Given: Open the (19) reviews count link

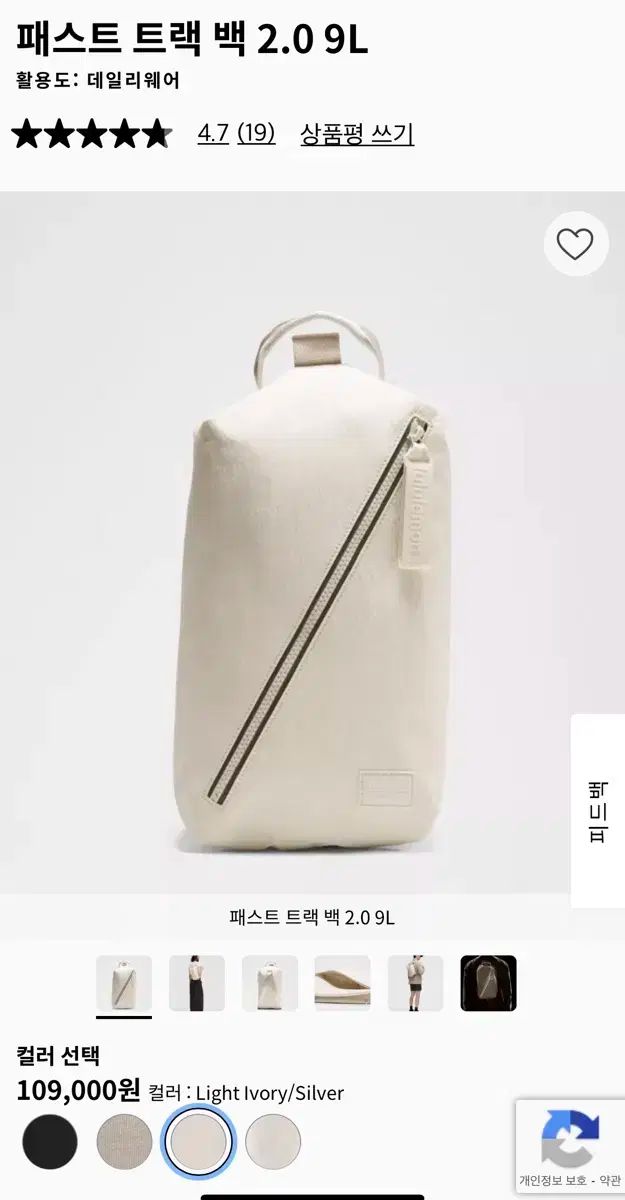Looking at the screenshot, I should pos(256,133).
